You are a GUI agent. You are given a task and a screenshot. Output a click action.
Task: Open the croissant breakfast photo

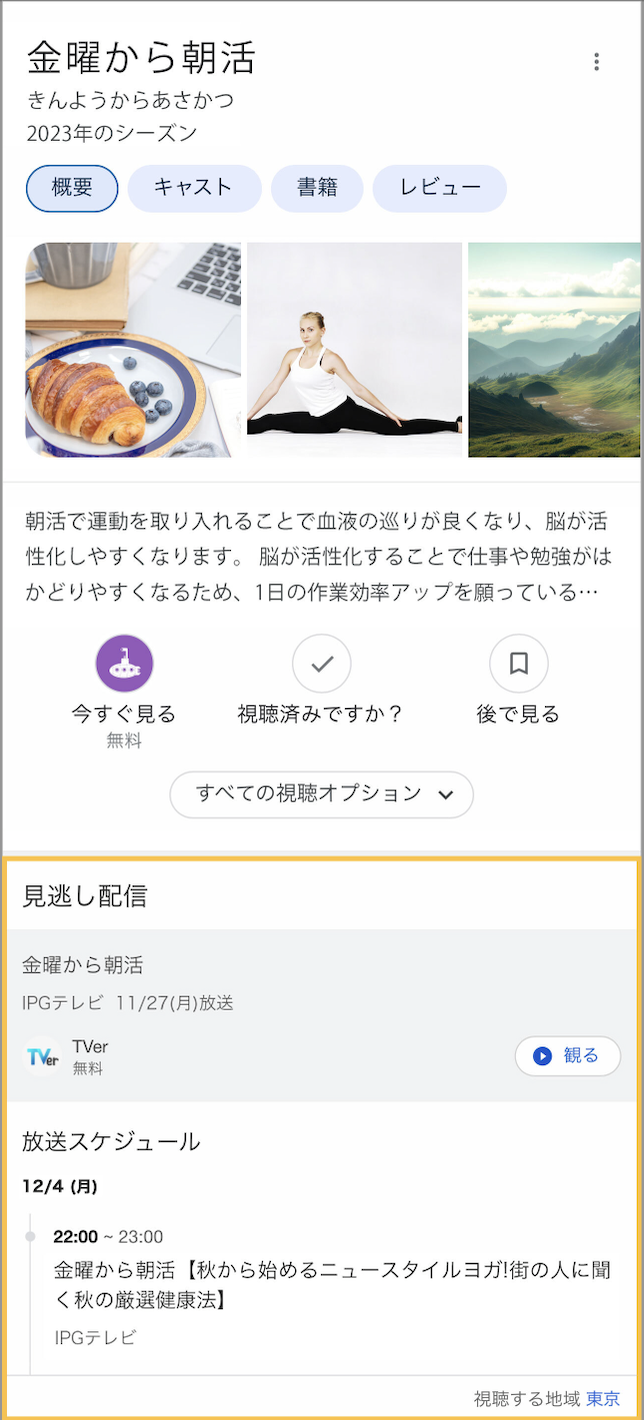pos(133,350)
